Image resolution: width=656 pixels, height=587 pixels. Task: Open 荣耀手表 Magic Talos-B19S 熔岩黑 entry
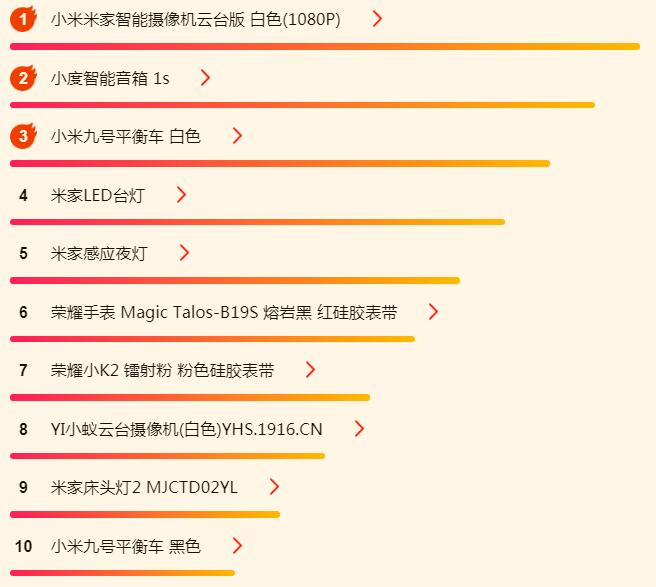224,312
